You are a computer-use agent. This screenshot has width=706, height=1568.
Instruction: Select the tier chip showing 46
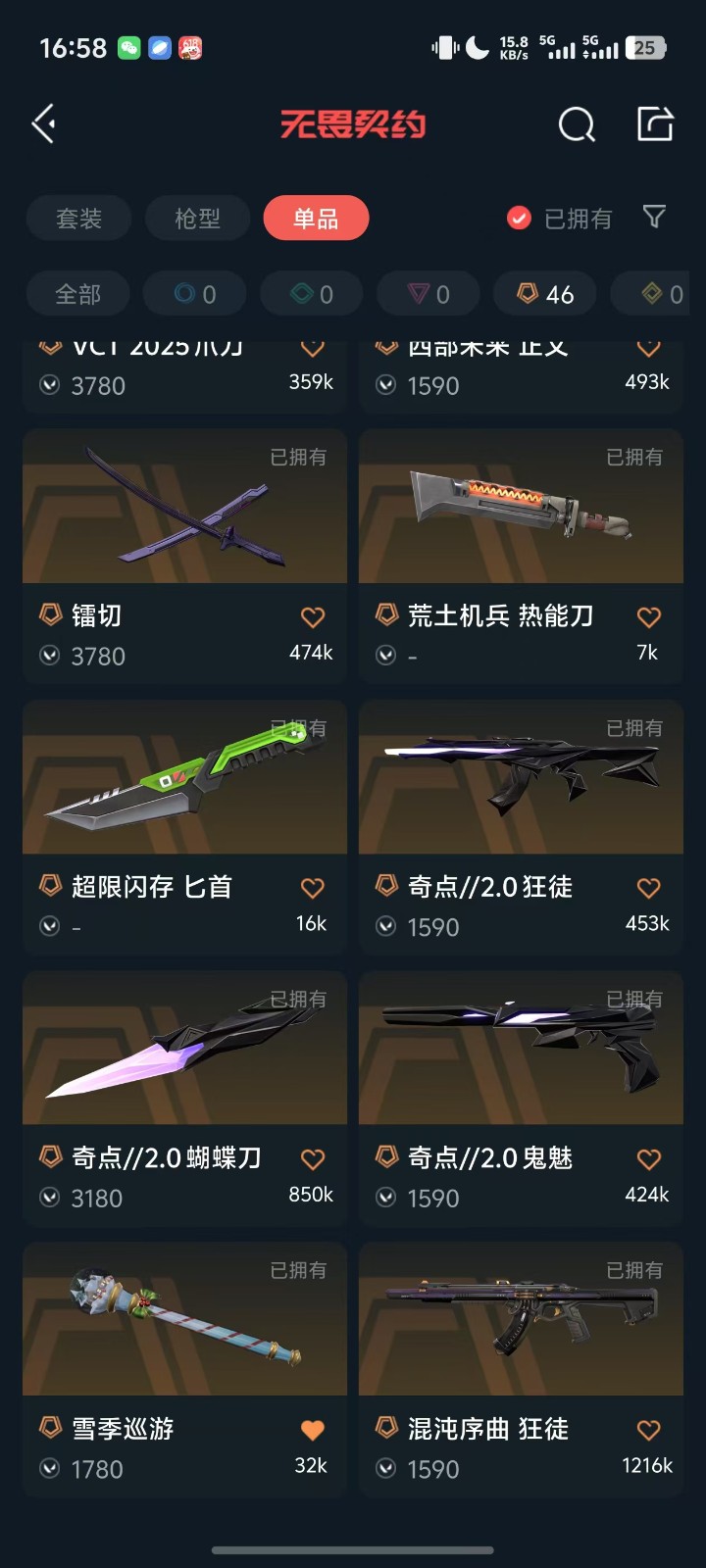pos(545,294)
